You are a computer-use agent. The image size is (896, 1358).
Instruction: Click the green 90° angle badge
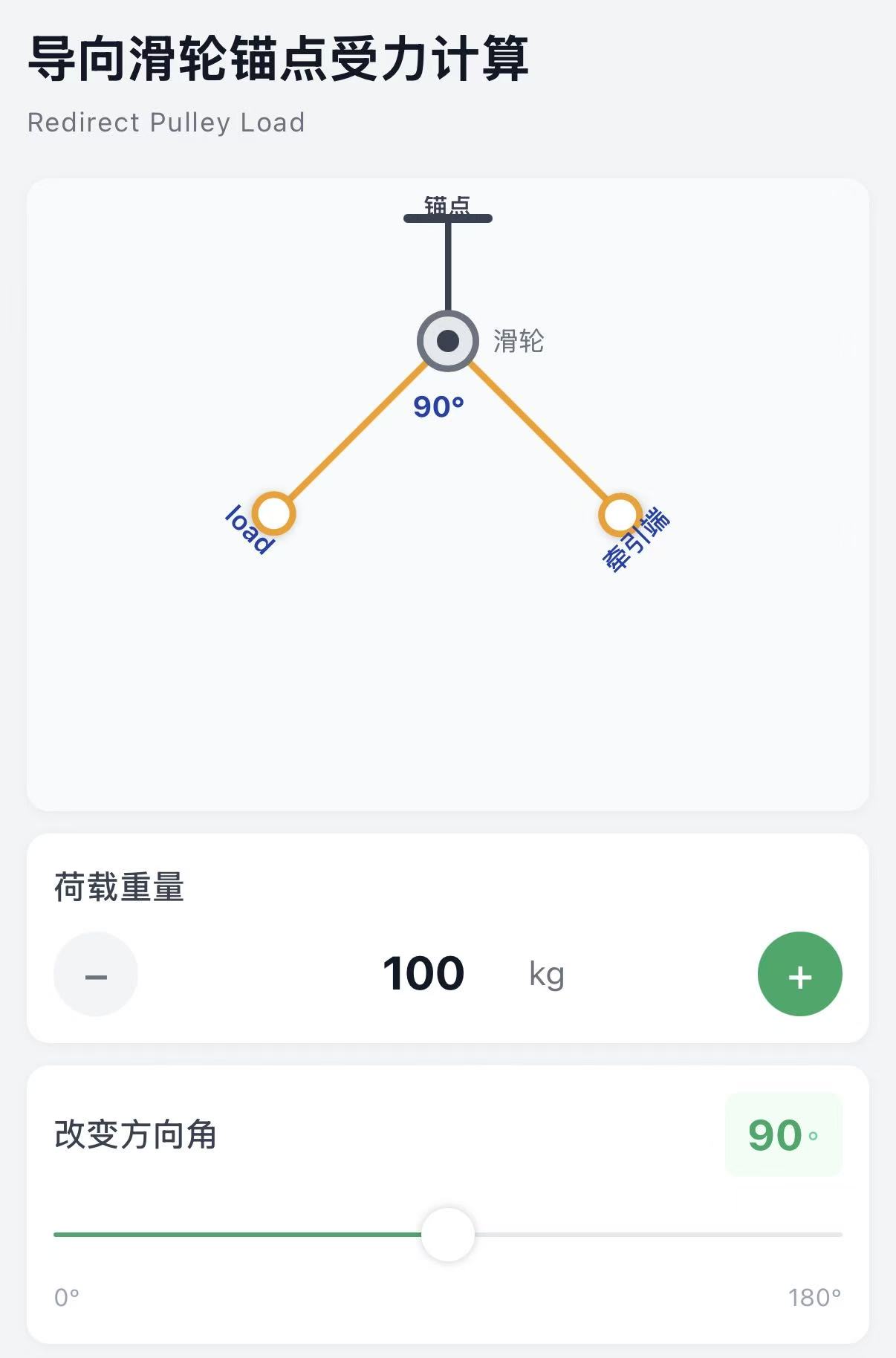click(x=784, y=1134)
